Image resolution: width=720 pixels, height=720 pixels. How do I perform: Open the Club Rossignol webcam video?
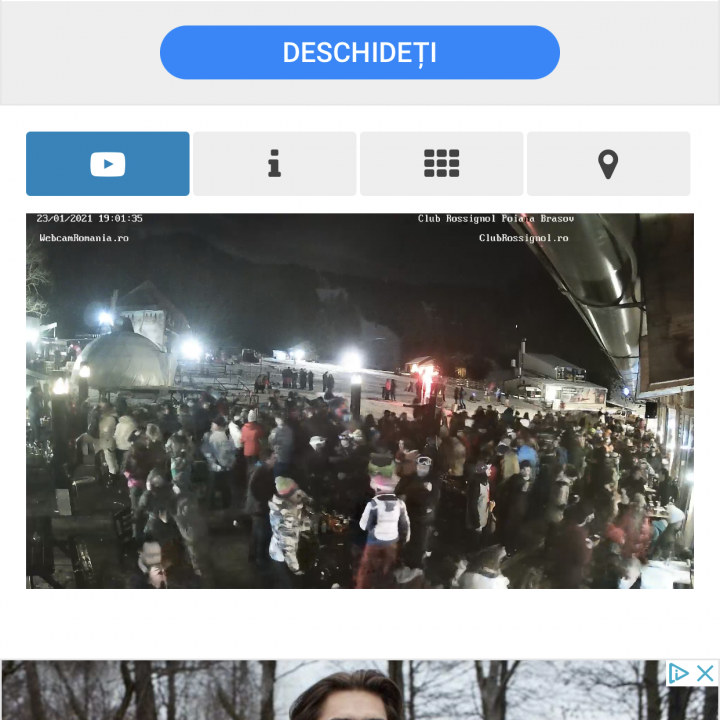click(x=360, y=400)
